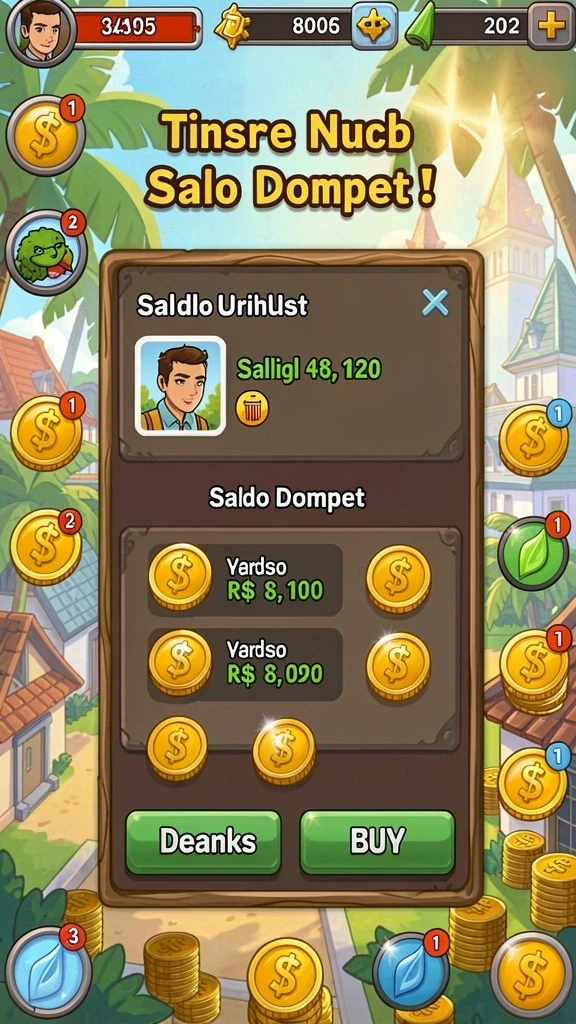Tap the BUY button
Screen dimensions: 576x1024
coord(377,842)
